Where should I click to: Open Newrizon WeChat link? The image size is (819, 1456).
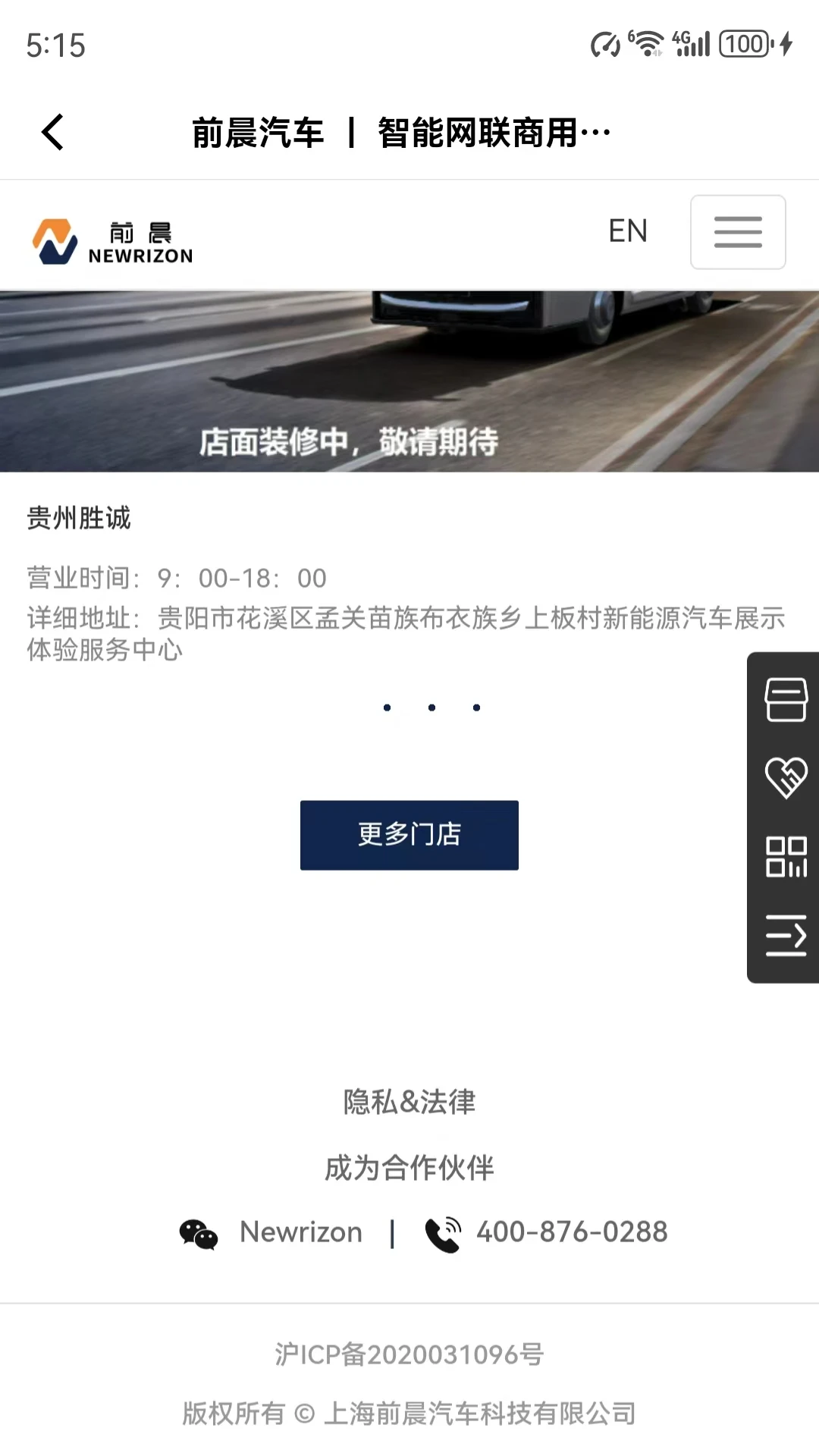pyautogui.click(x=300, y=1232)
